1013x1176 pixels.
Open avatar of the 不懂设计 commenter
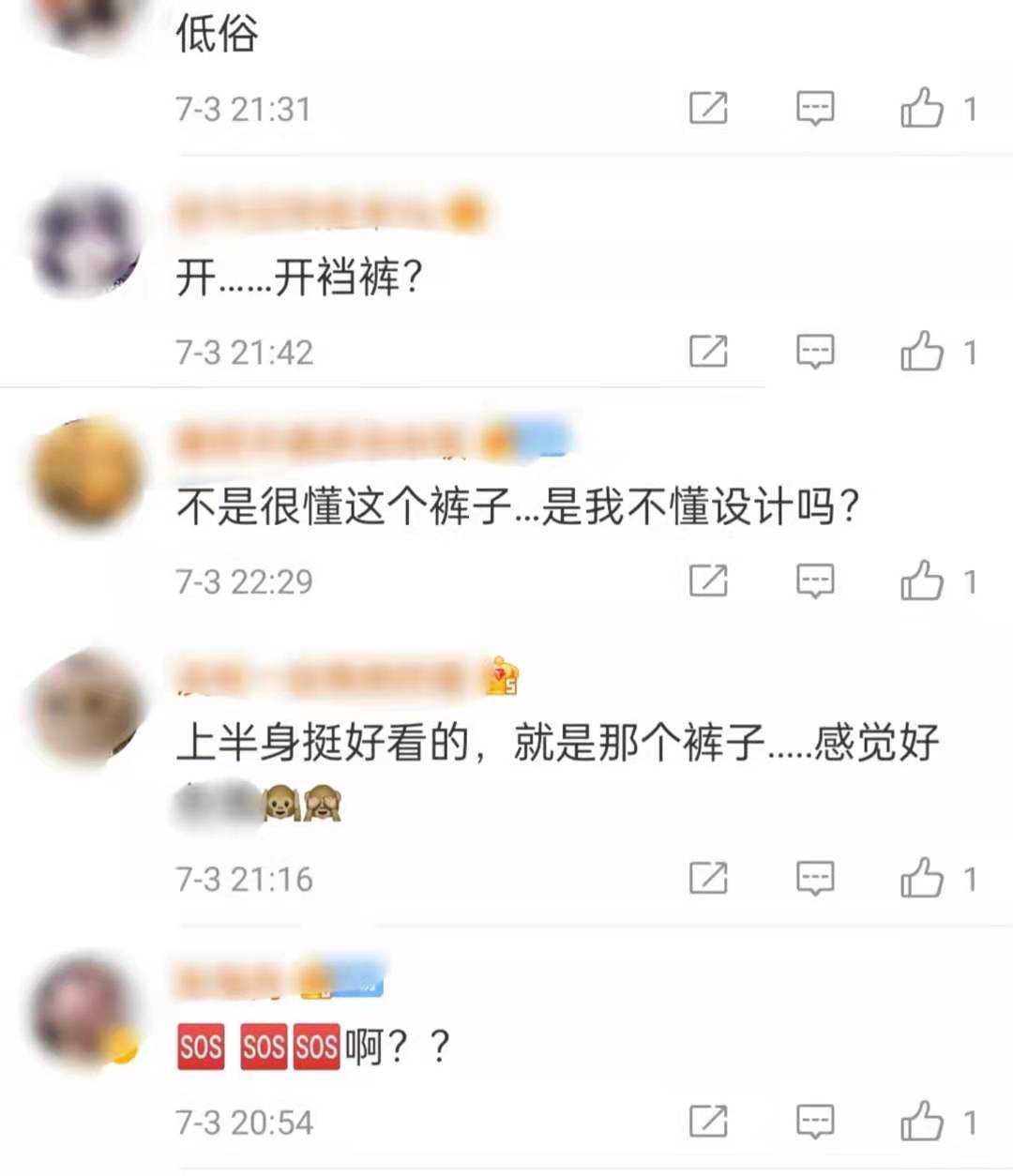tap(86, 474)
